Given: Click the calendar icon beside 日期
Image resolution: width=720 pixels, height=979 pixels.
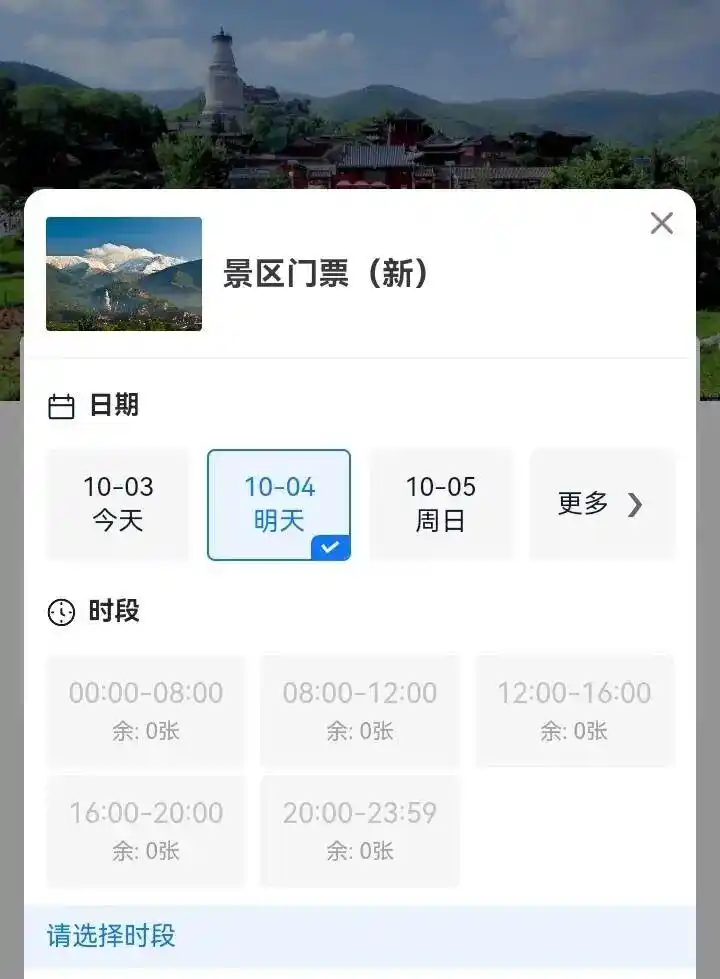Looking at the screenshot, I should click(62, 404).
